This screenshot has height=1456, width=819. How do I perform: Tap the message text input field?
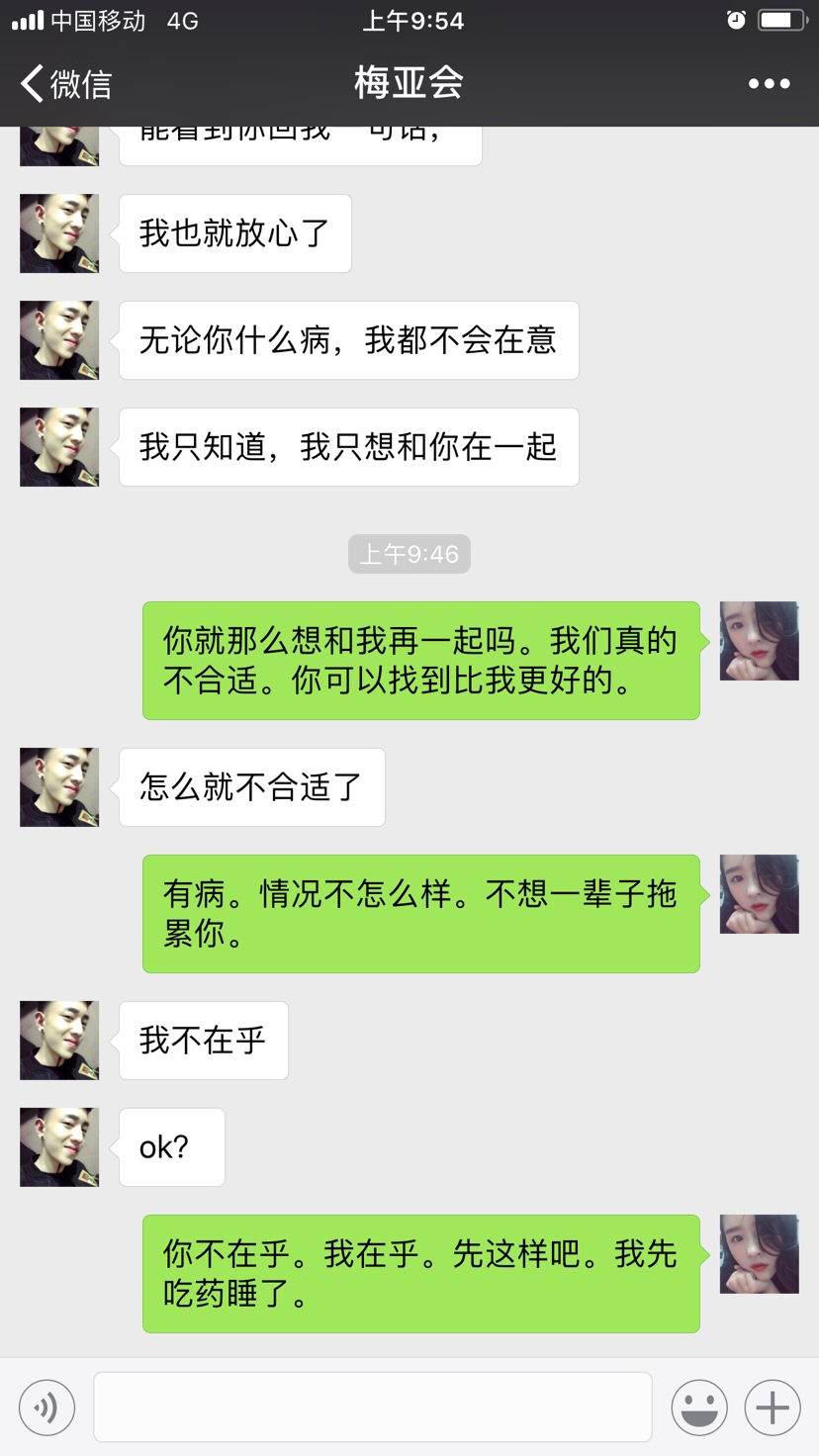372,1407
